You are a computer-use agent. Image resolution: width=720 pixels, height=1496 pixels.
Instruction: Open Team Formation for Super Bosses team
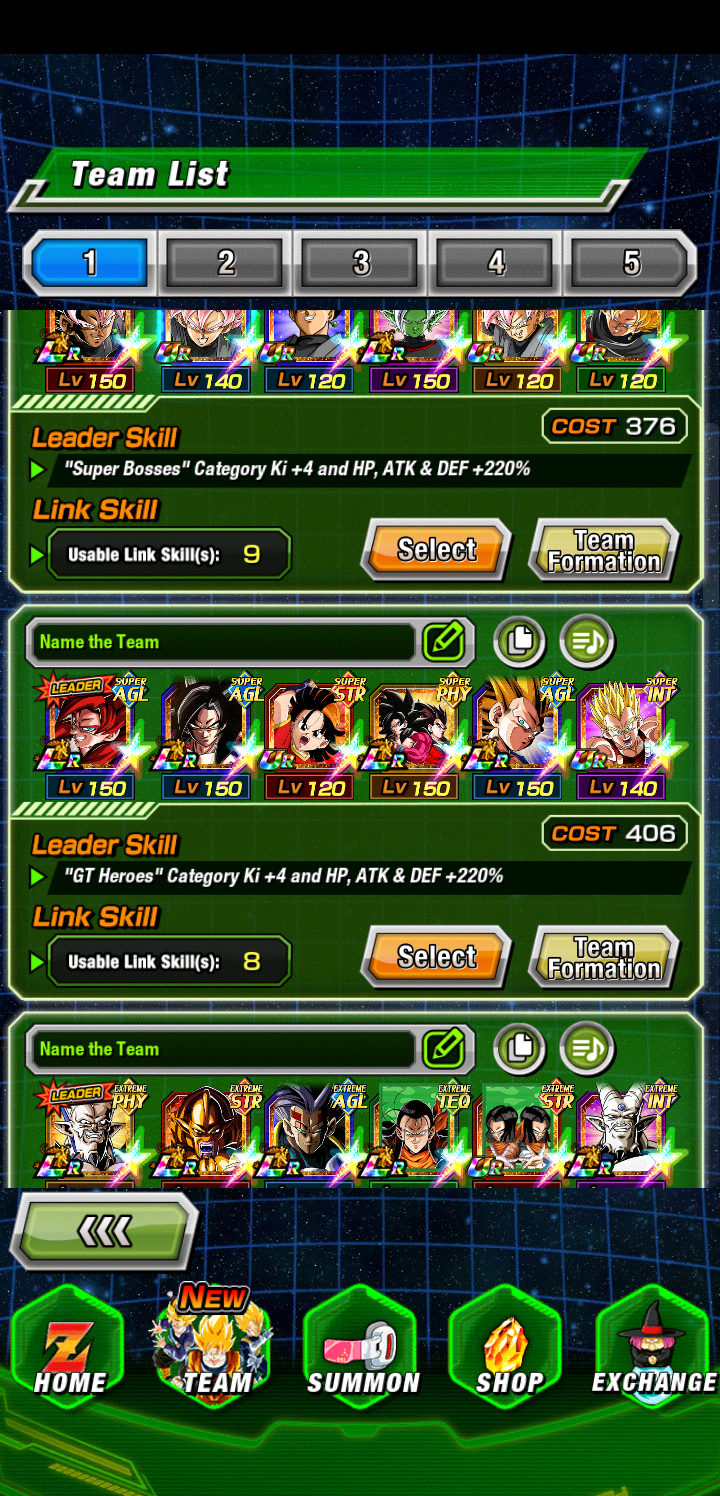pyautogui.click(x=604, y=549)
